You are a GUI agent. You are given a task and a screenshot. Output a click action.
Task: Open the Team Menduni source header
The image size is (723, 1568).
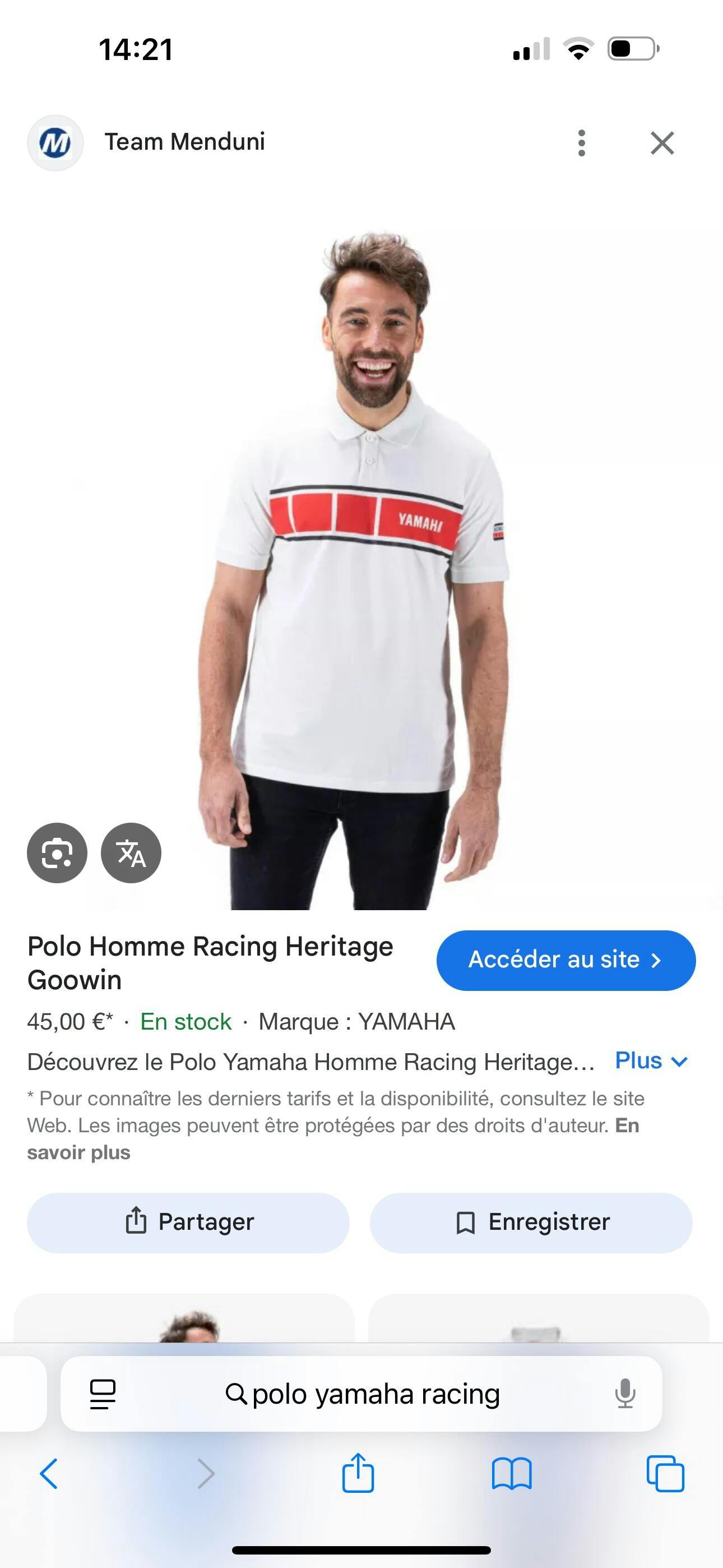[184, 142]
